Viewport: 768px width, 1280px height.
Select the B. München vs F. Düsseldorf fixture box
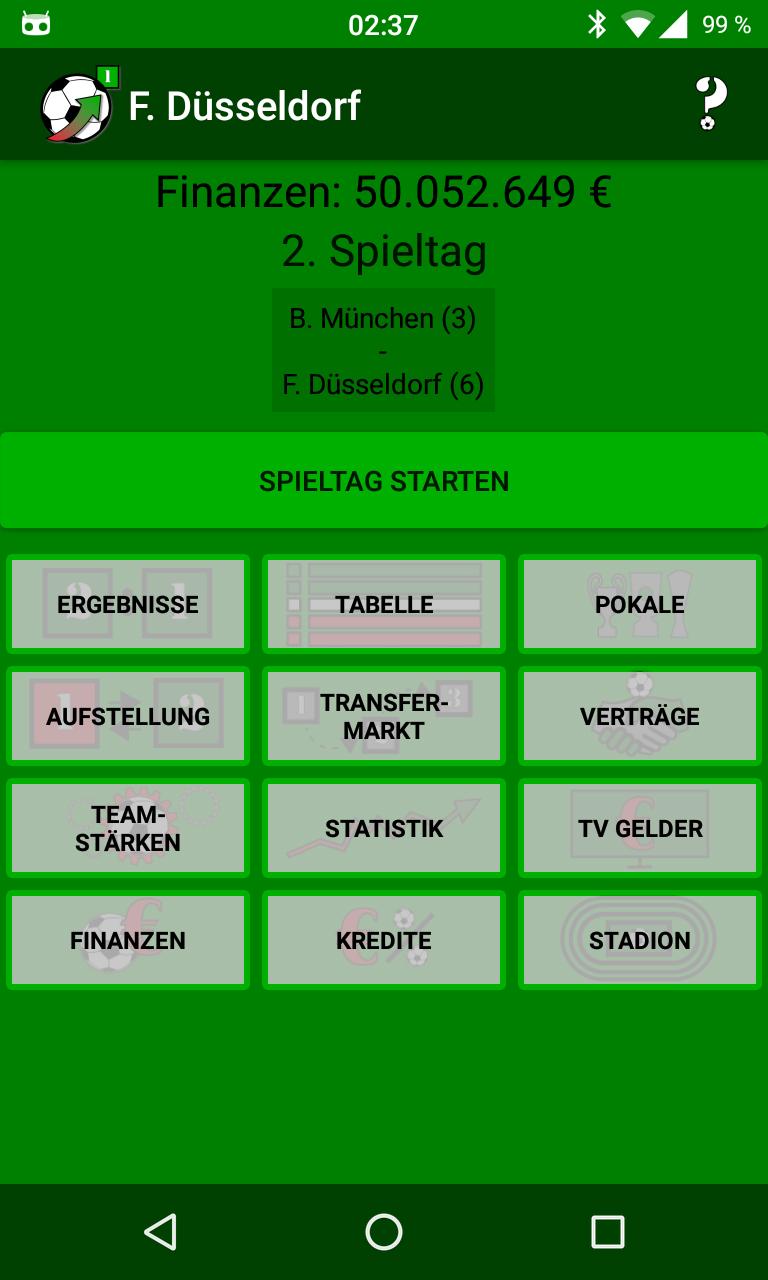tap(383, 350)
